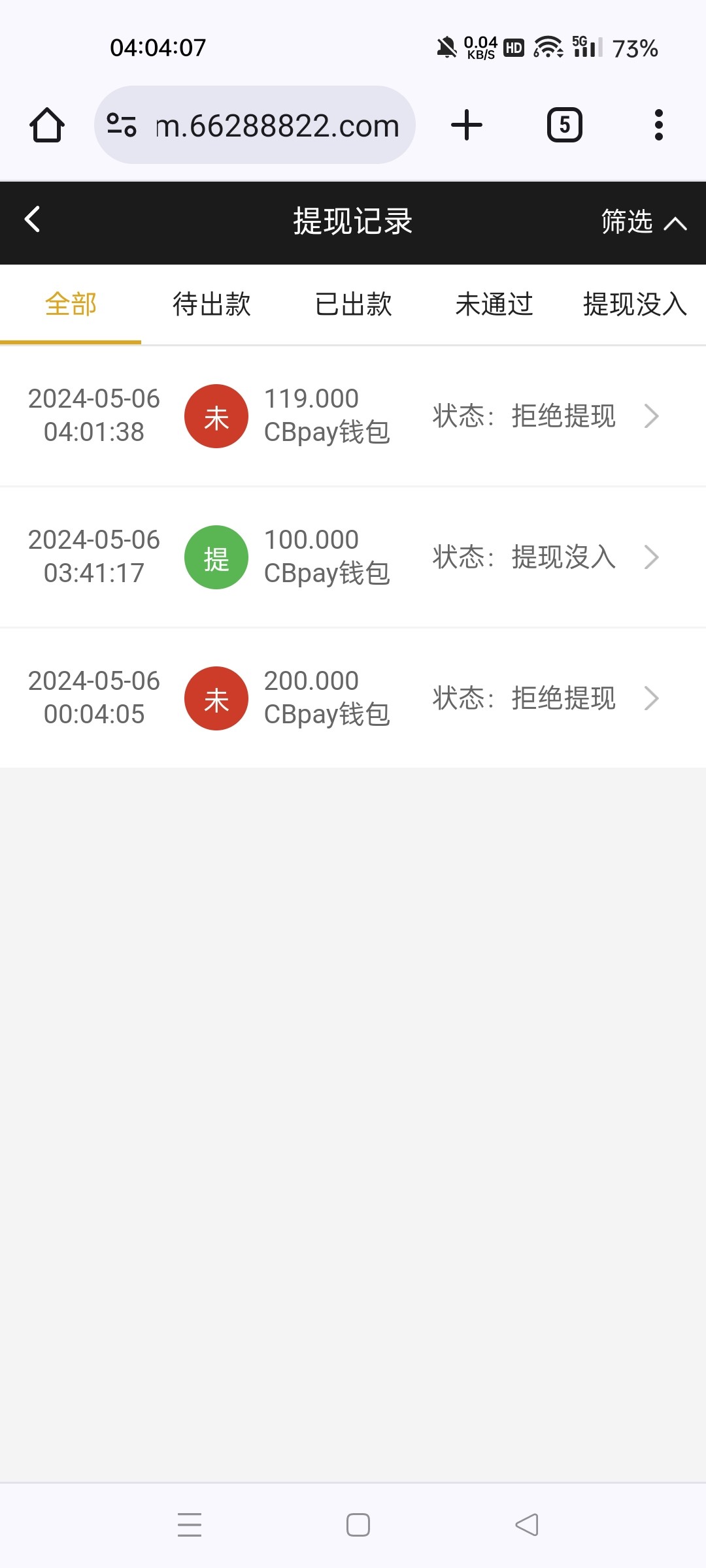The height and width of the screenshot is (1568, 706).
Task: Select the 未通过 tab
Action: click(494, 304)
